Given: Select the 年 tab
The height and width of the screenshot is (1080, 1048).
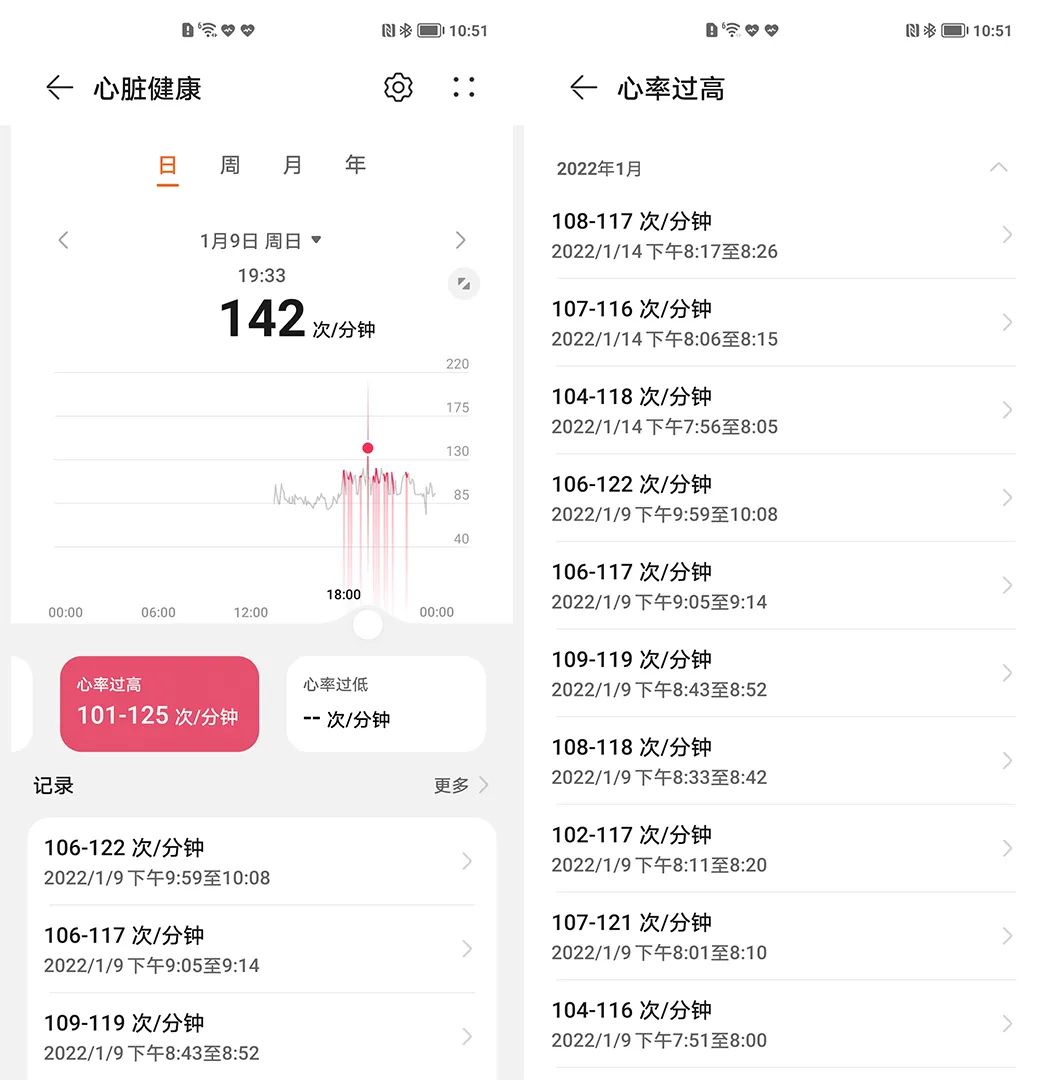Looking at the screenshot, I should tap(355, 165).
